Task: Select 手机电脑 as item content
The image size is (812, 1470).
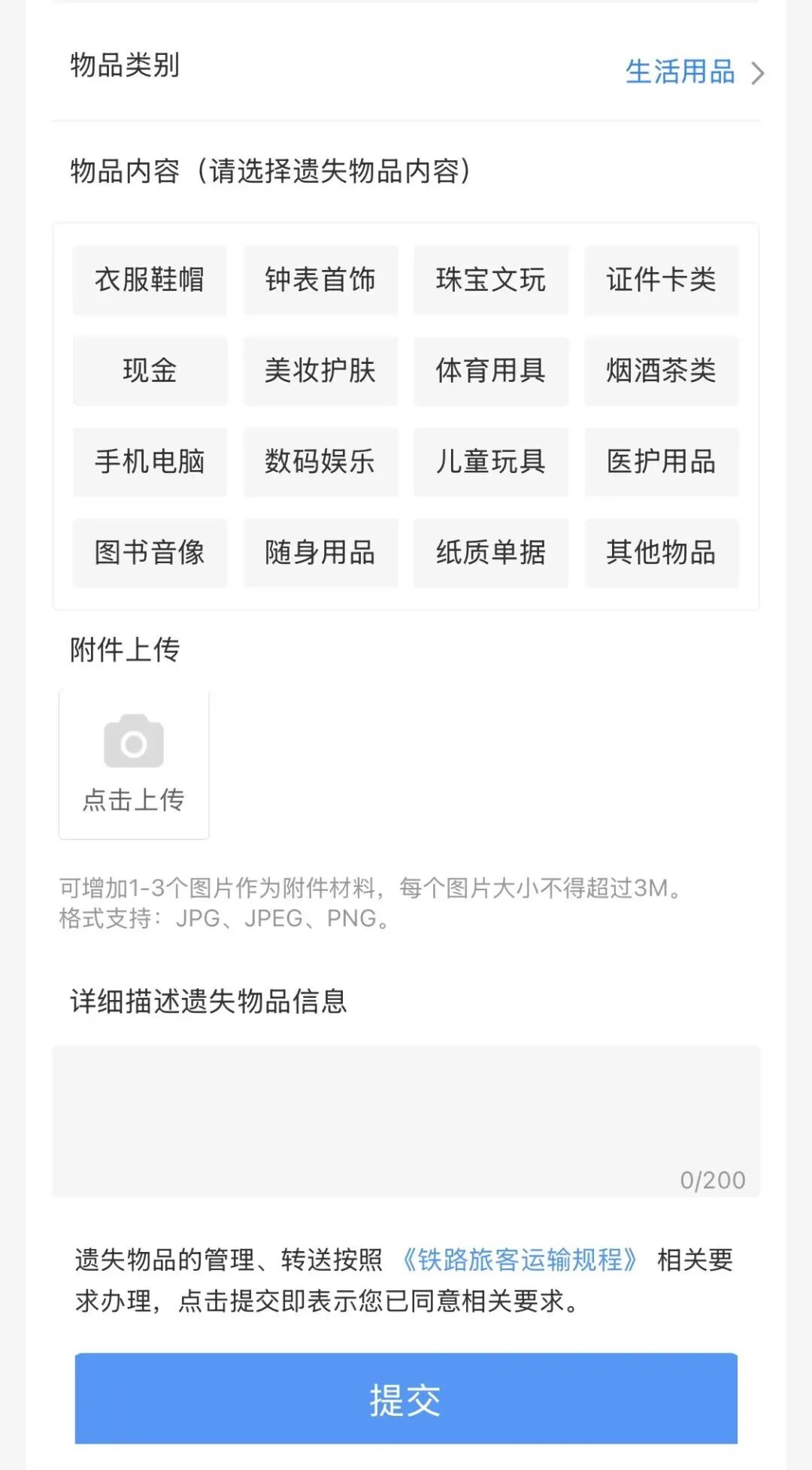Action: coord(150,462)
